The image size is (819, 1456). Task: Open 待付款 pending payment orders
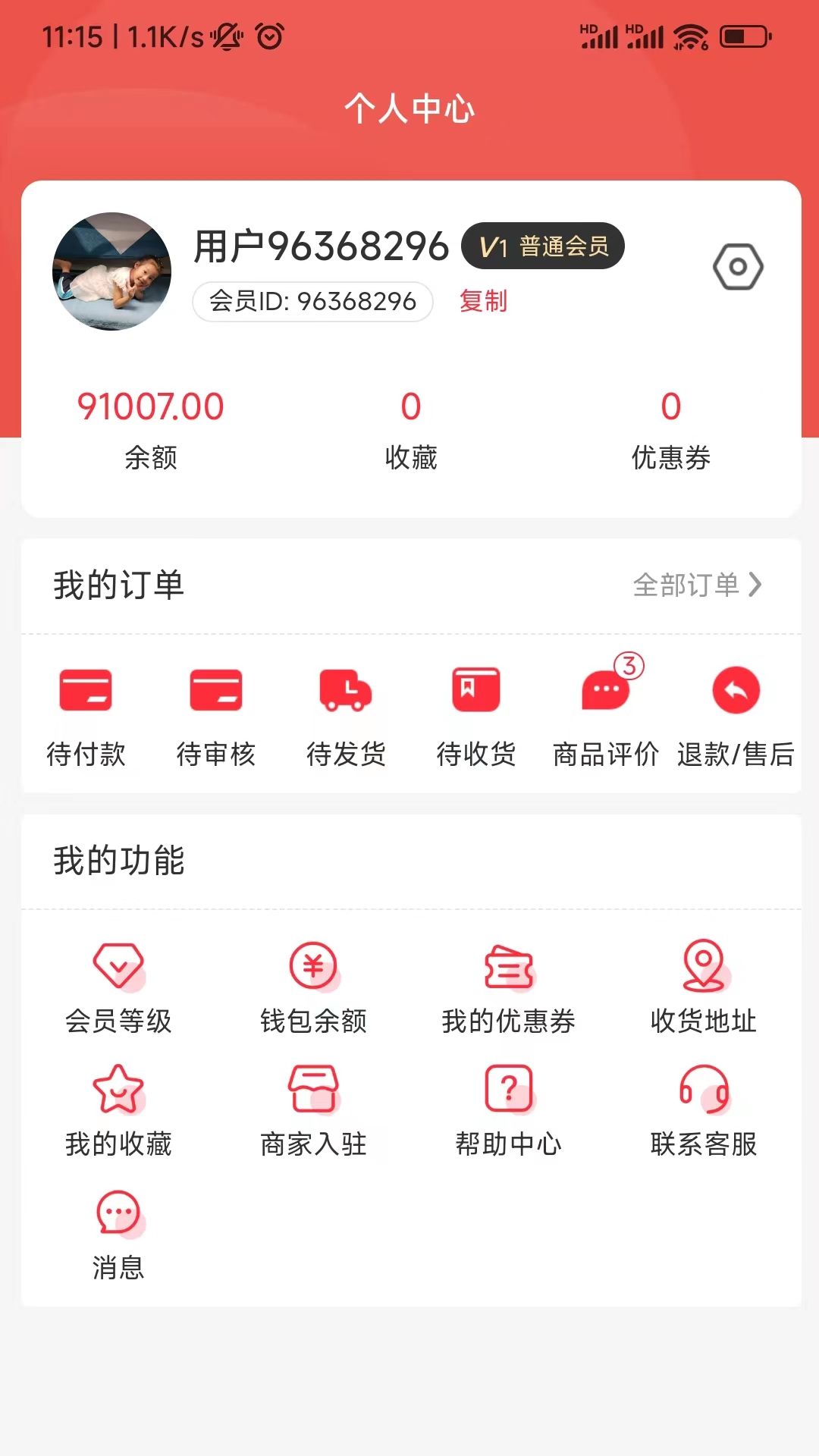click(86, 714)
